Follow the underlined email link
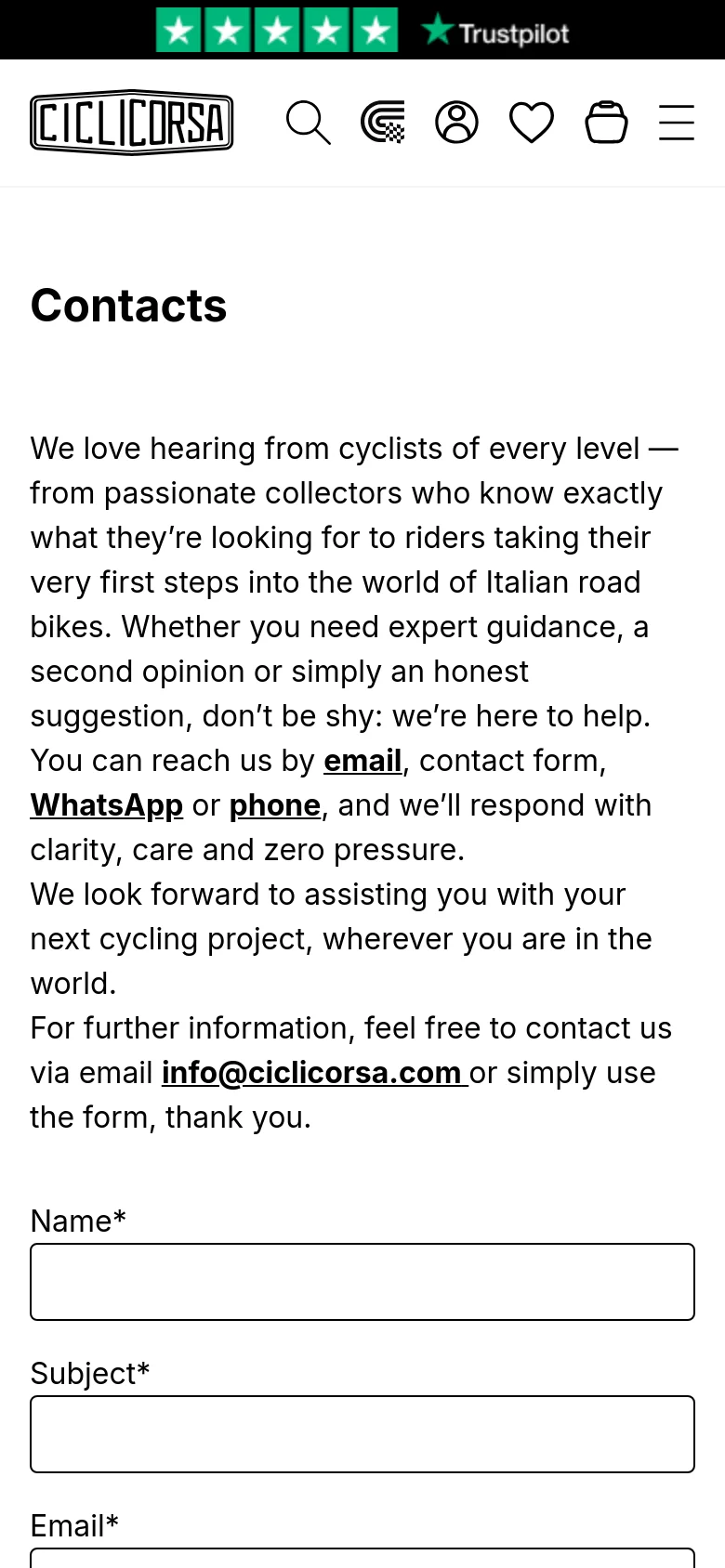The image size is (725, 1568). pyautogui.click(x=362, y=761)
